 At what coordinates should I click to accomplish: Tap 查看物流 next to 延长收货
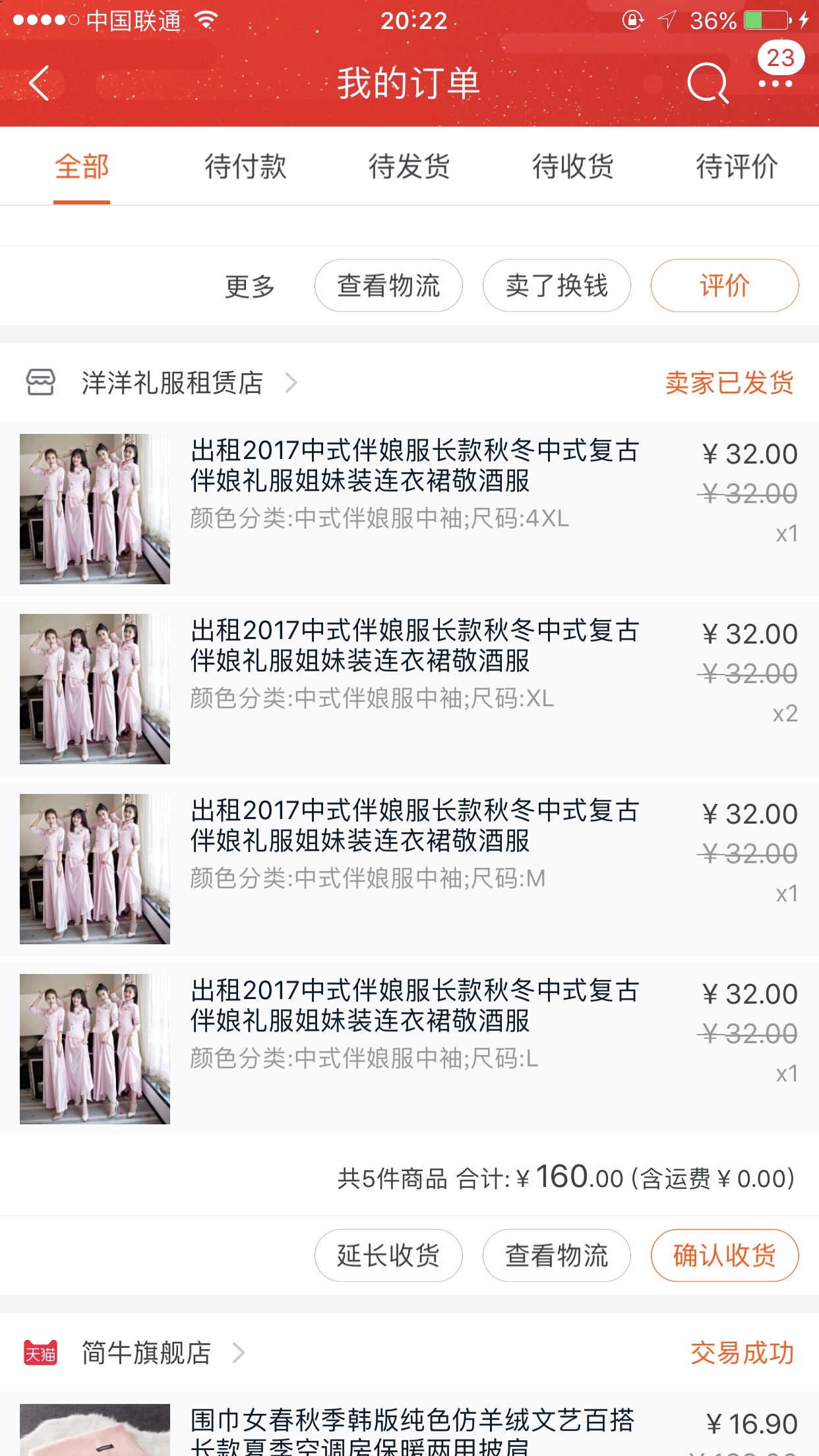tap(557, 1256)
